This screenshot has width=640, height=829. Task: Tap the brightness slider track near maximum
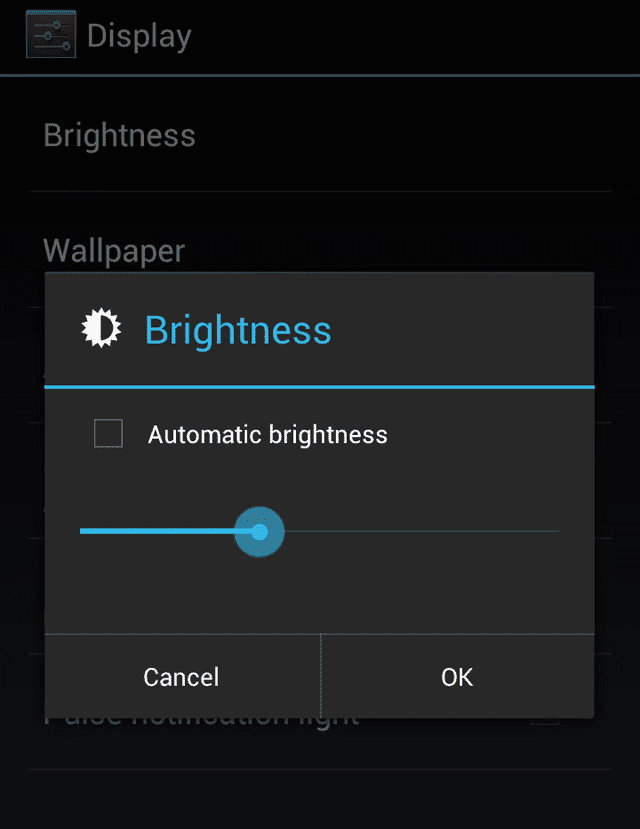545,531
